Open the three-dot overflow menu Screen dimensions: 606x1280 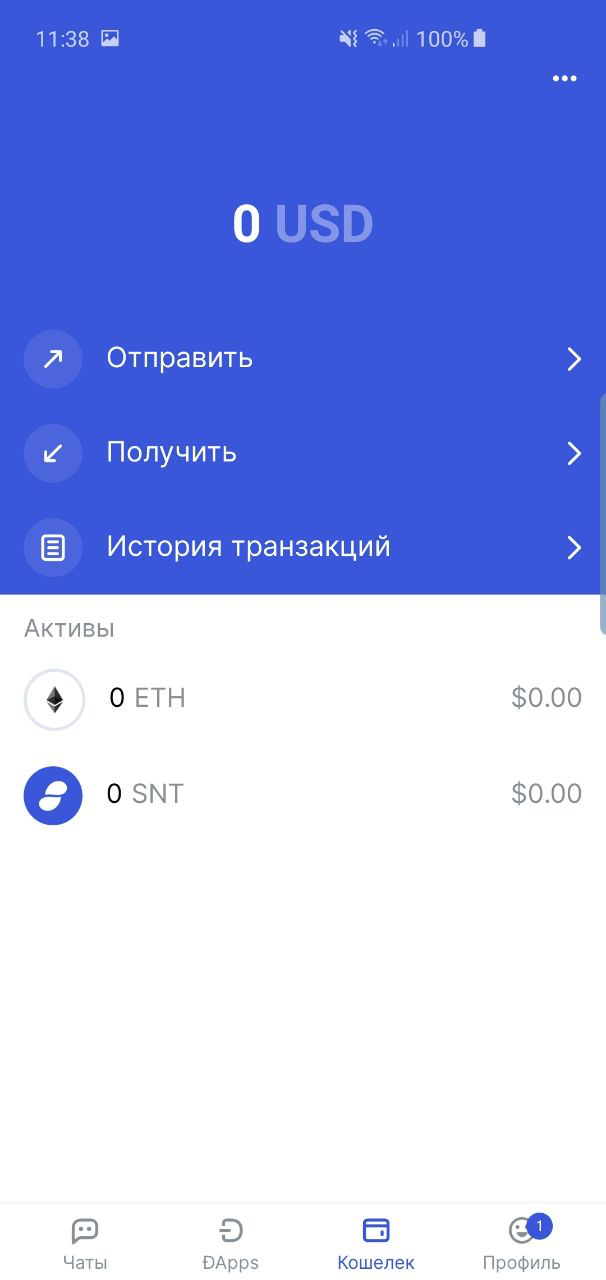(x=565, y=79)
